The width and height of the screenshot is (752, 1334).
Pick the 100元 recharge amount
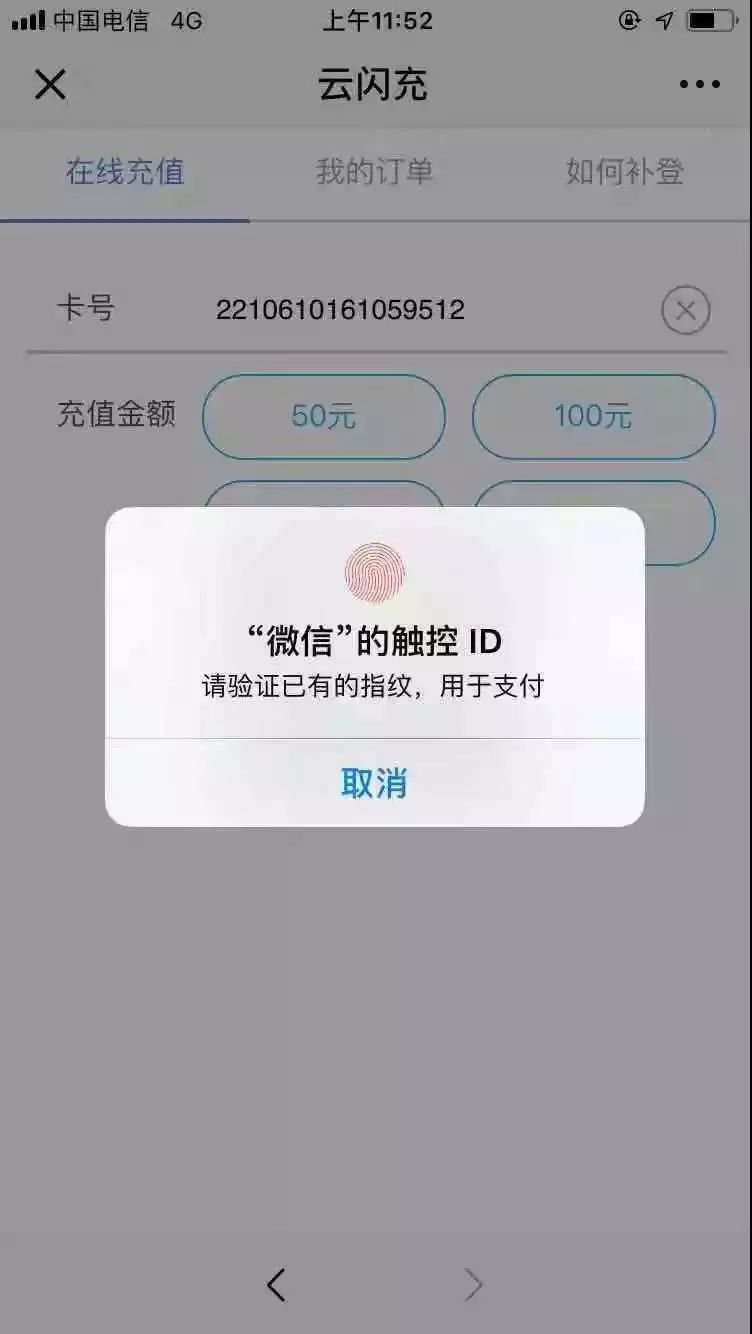click(593, 416)
